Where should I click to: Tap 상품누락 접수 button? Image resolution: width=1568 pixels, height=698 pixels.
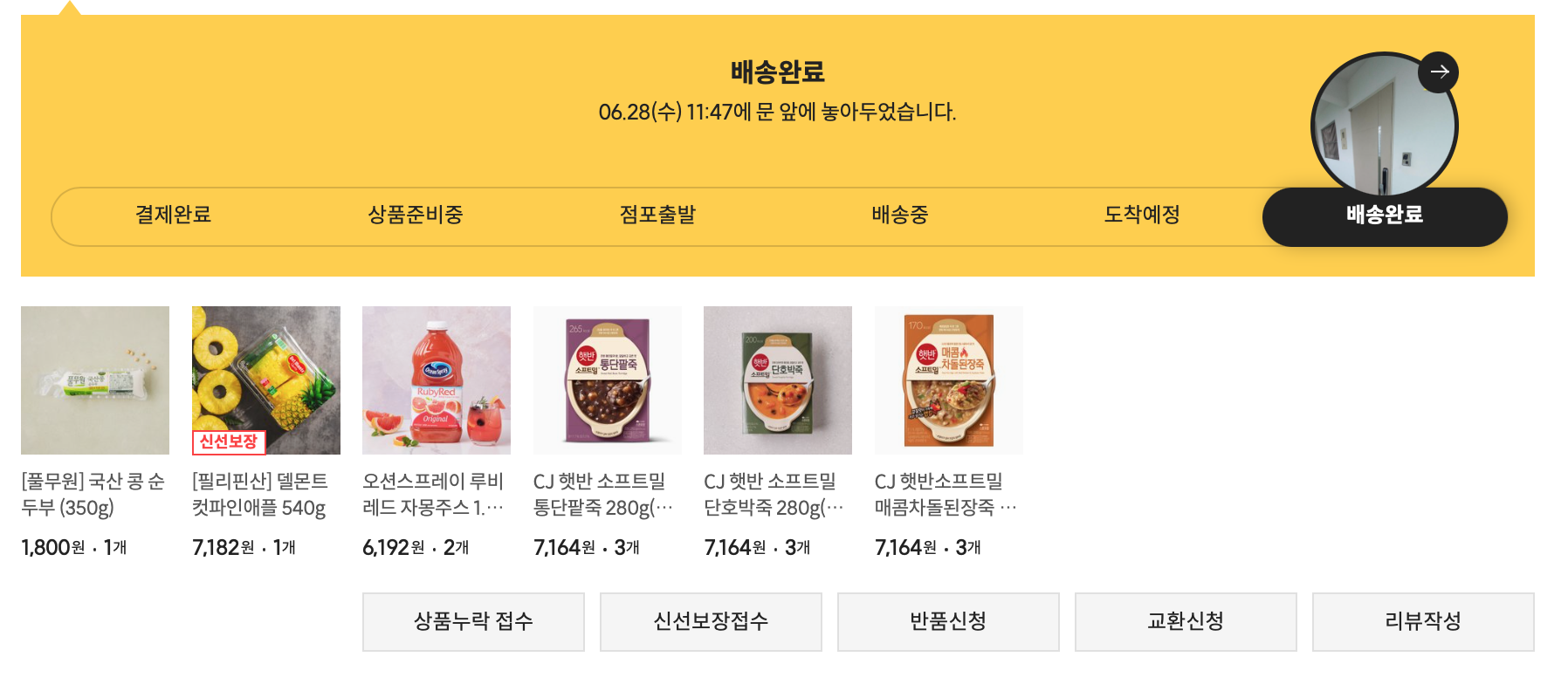[x=473, y=622]
